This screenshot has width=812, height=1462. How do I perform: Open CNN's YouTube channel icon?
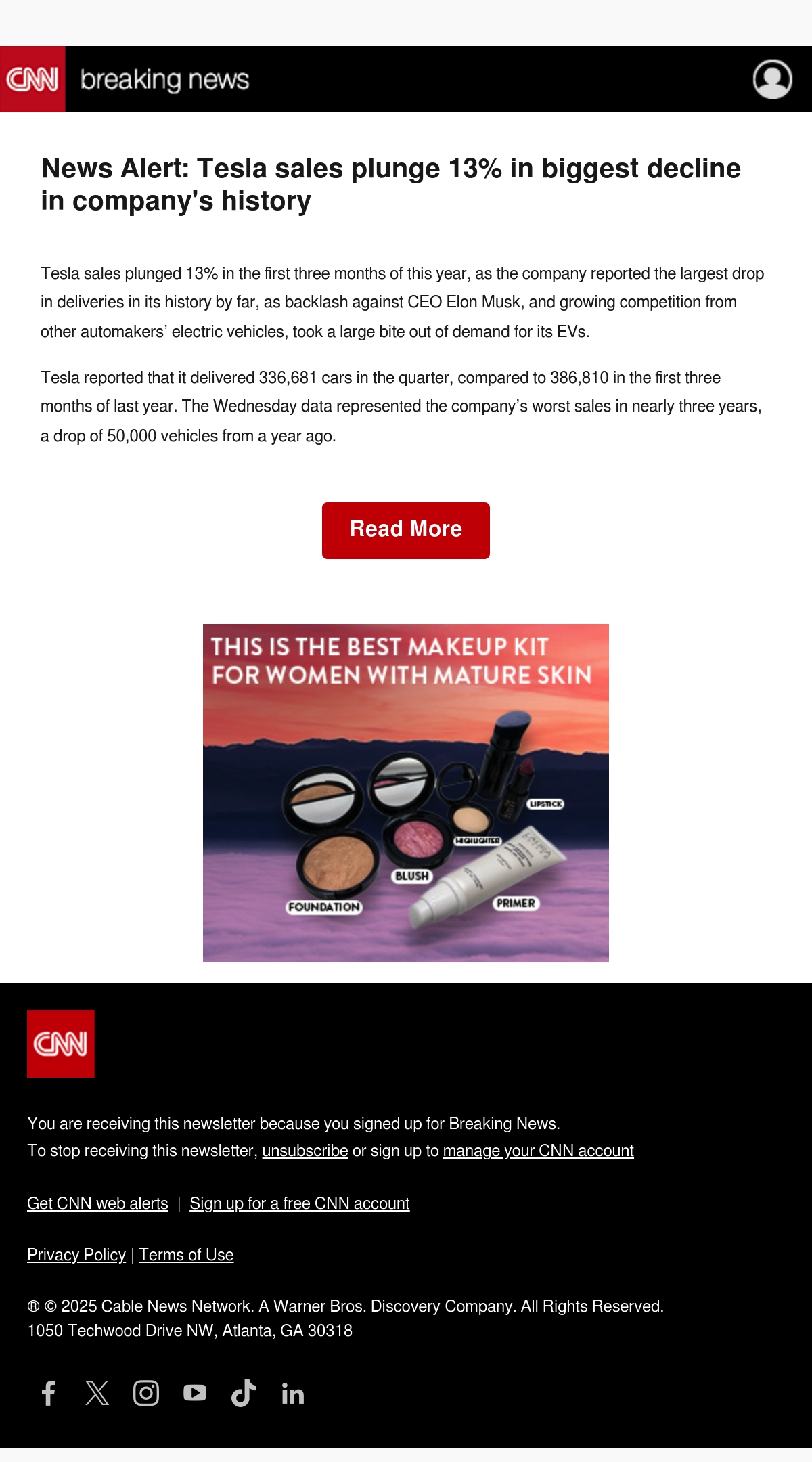pos(195,1393)
